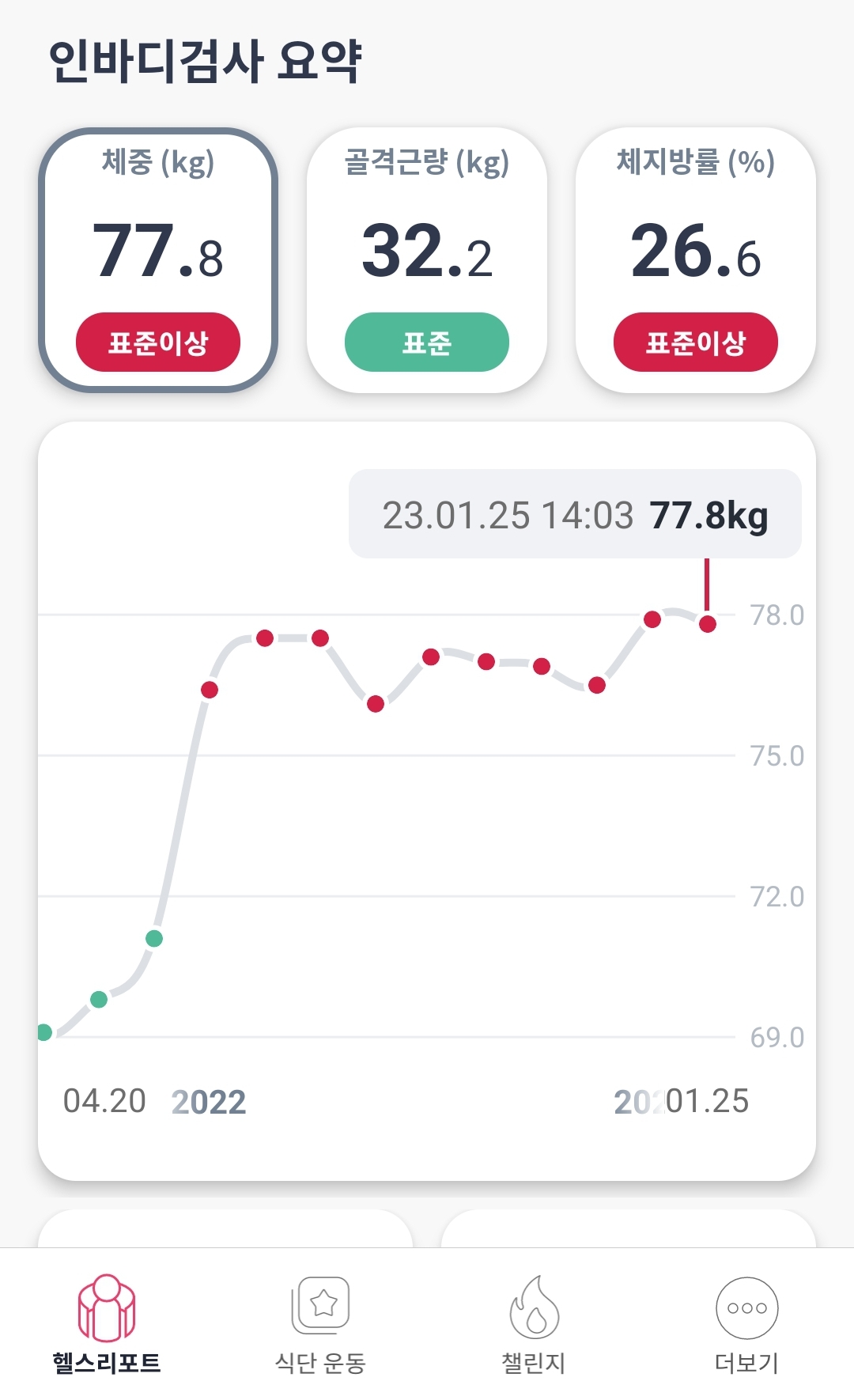Tap the last red data point on the graph

(x=708, y=624)
